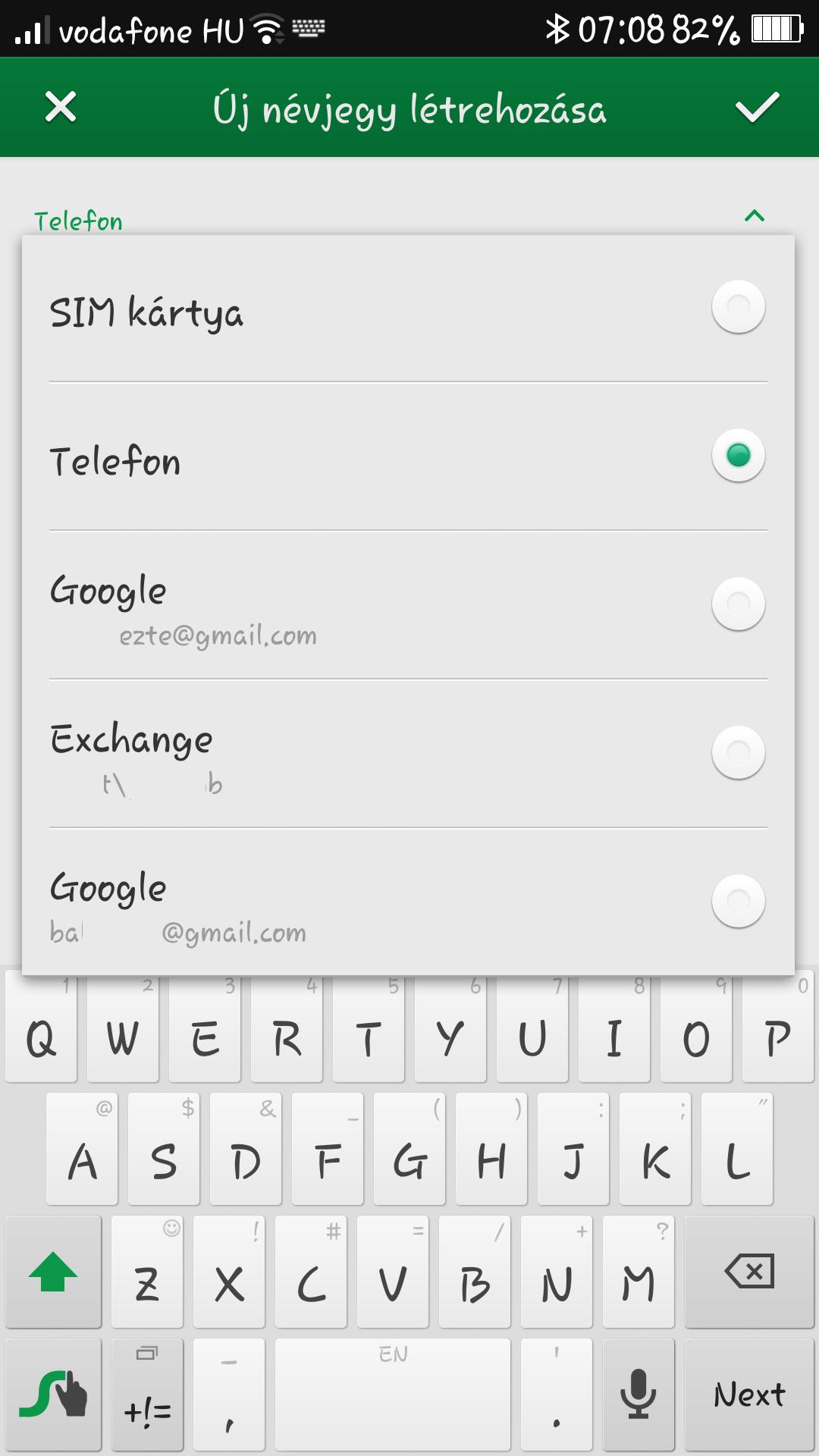Select SIM kártya as storage location
The width and height of the screenshot is (819, 1456).
coord(408,309)
